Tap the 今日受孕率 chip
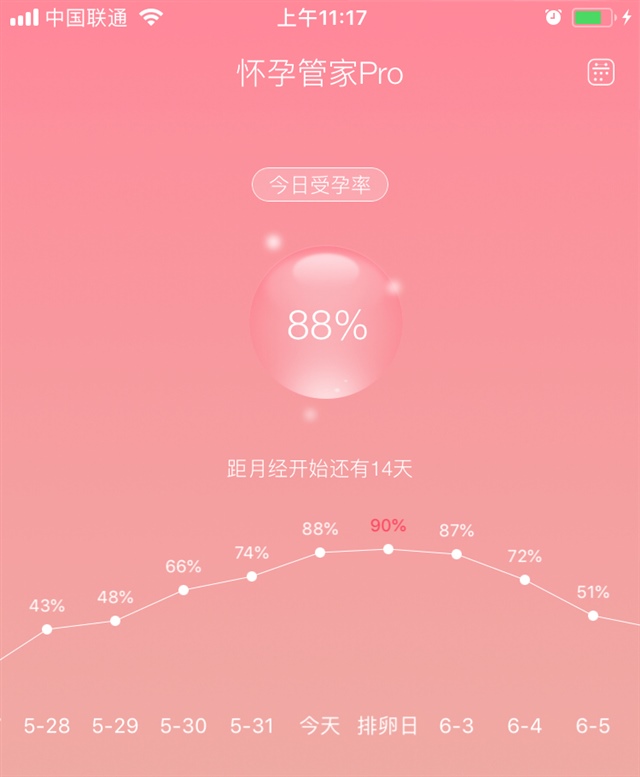This screenshot has width=640, height=777. tap(319, 185)
